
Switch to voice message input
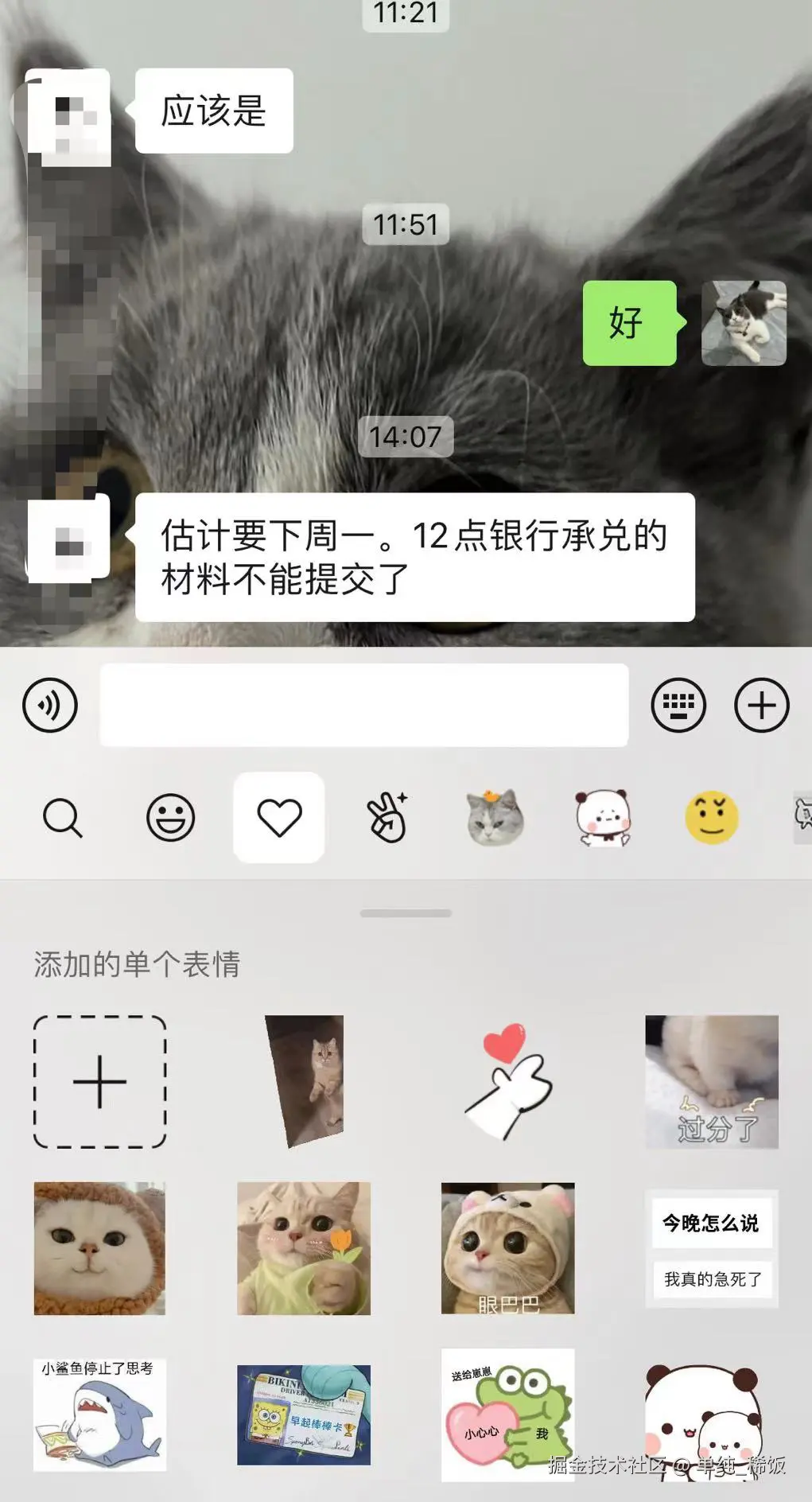[50, 705]
